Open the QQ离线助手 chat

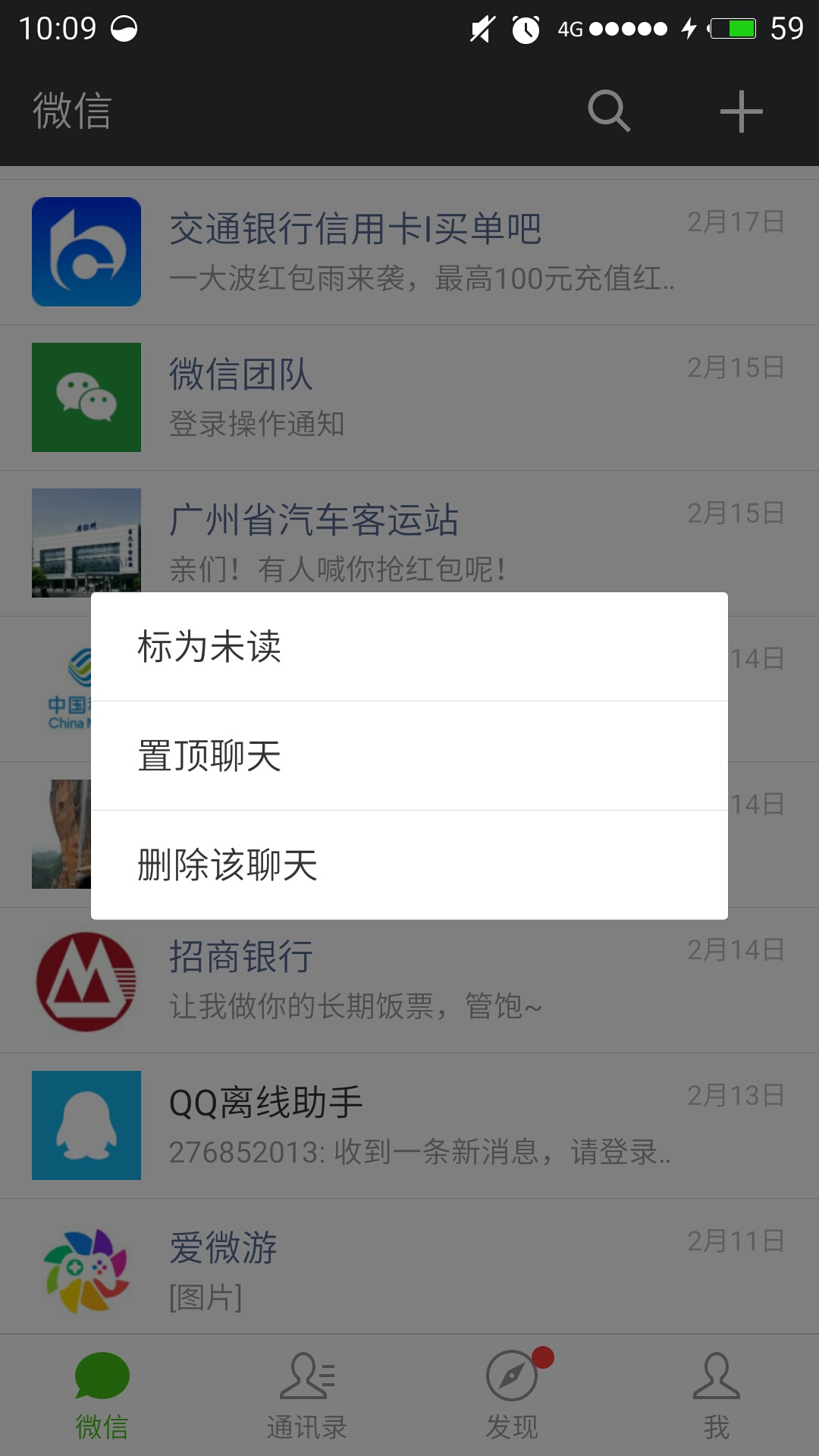click(409, 1125)
